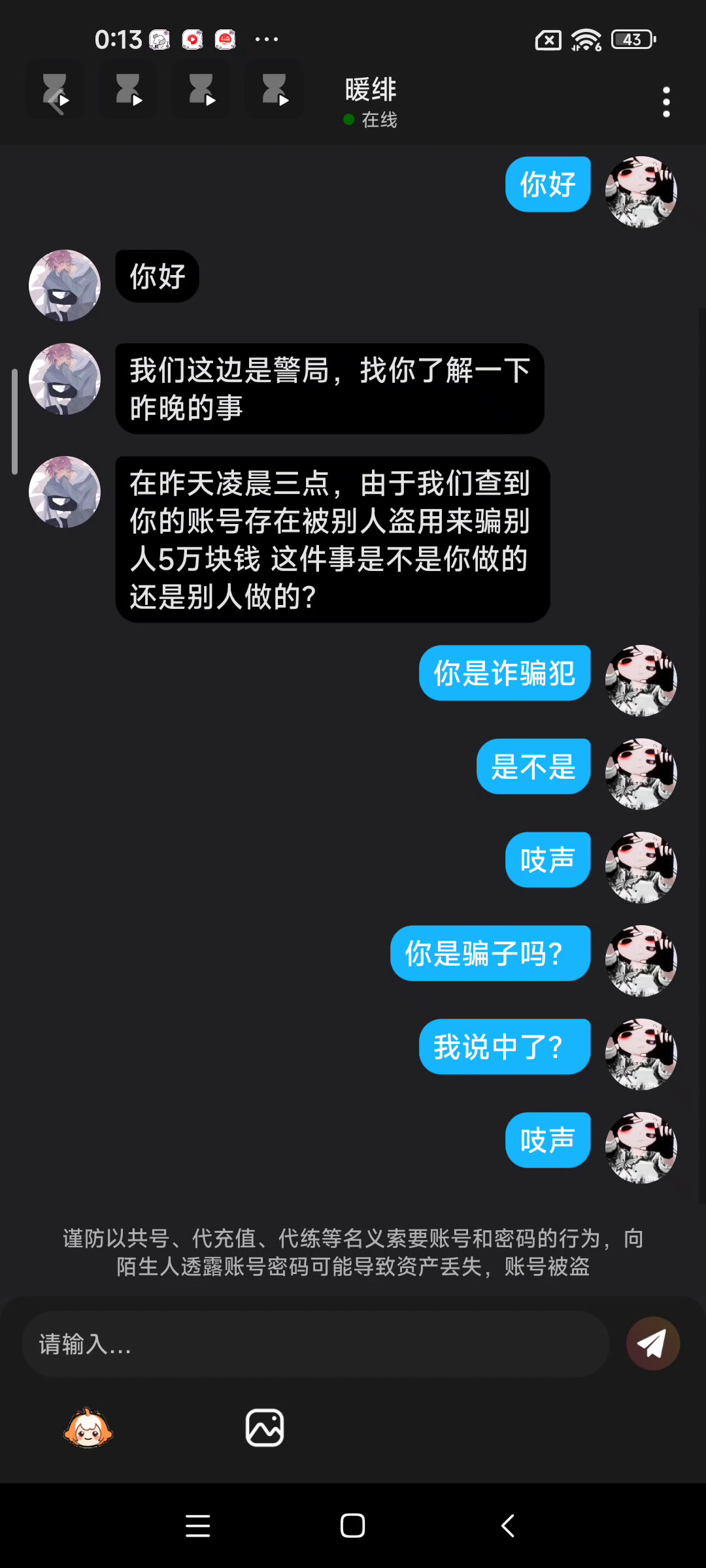Open recent apps from the navigation bar

tap(197, 1526)
